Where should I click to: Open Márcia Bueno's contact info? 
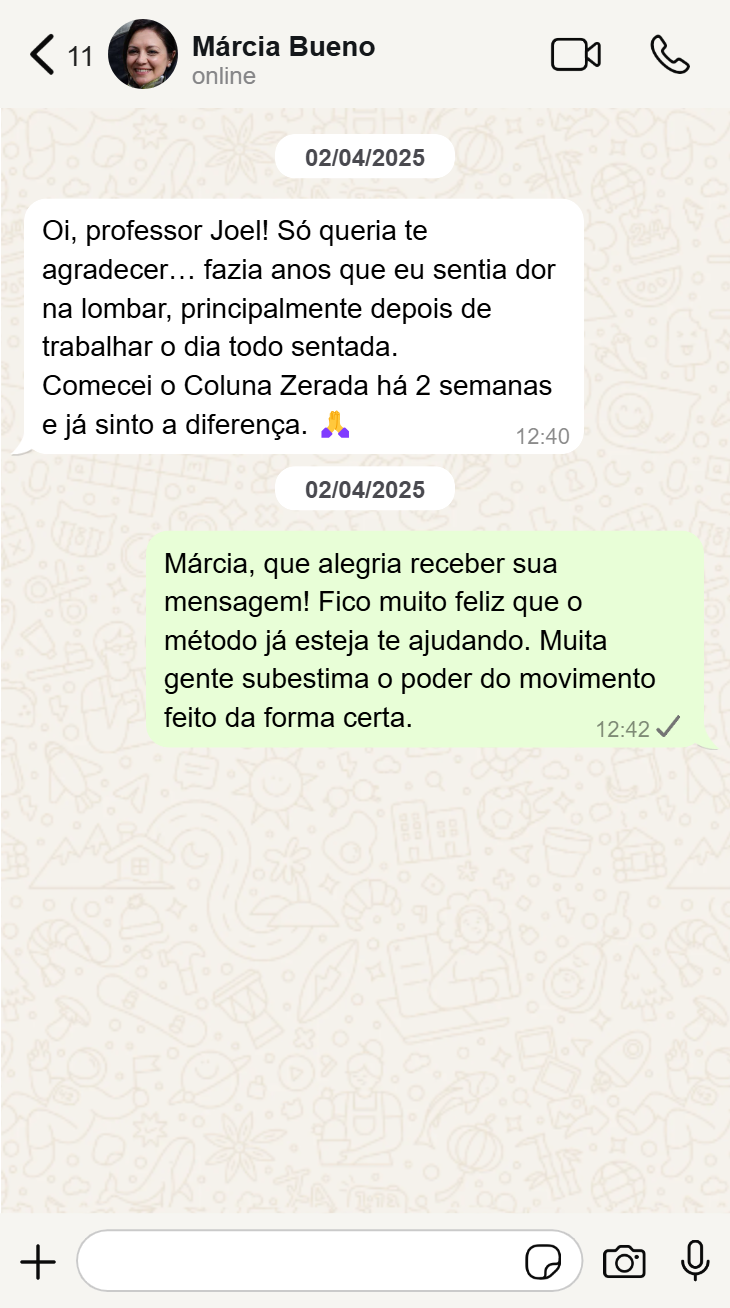tap(283, 58)
